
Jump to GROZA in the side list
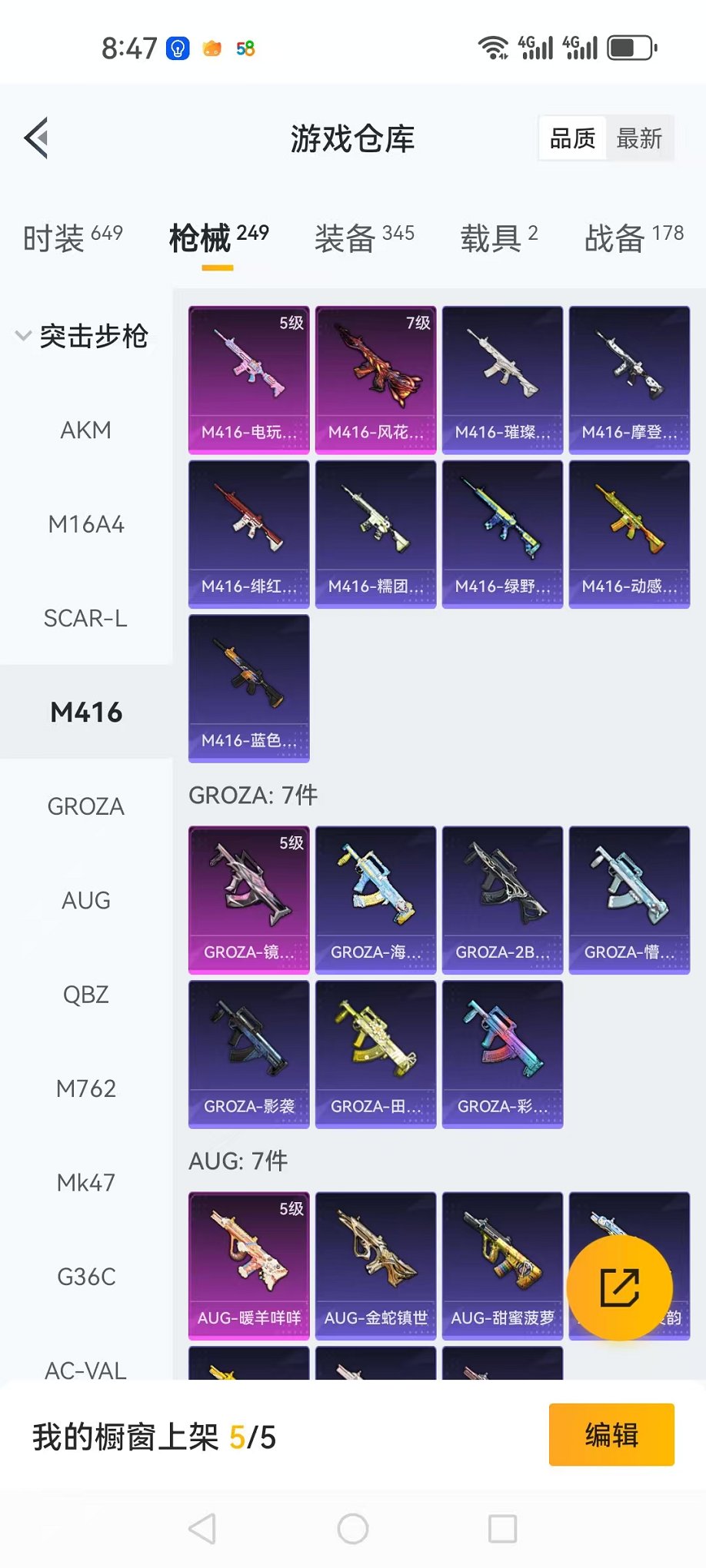tap(86, 807)
